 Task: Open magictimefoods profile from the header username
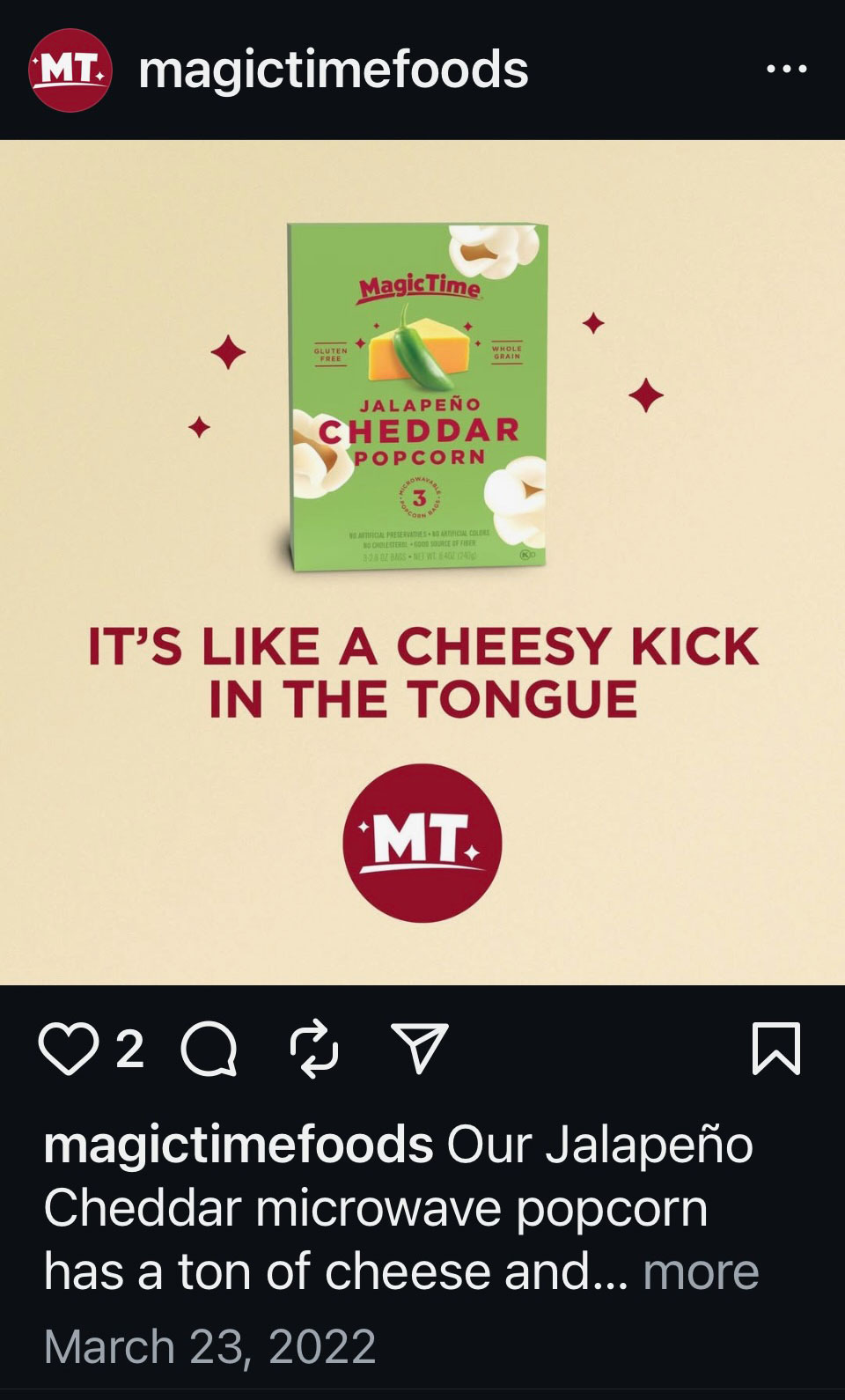click(x=333, y=70)
